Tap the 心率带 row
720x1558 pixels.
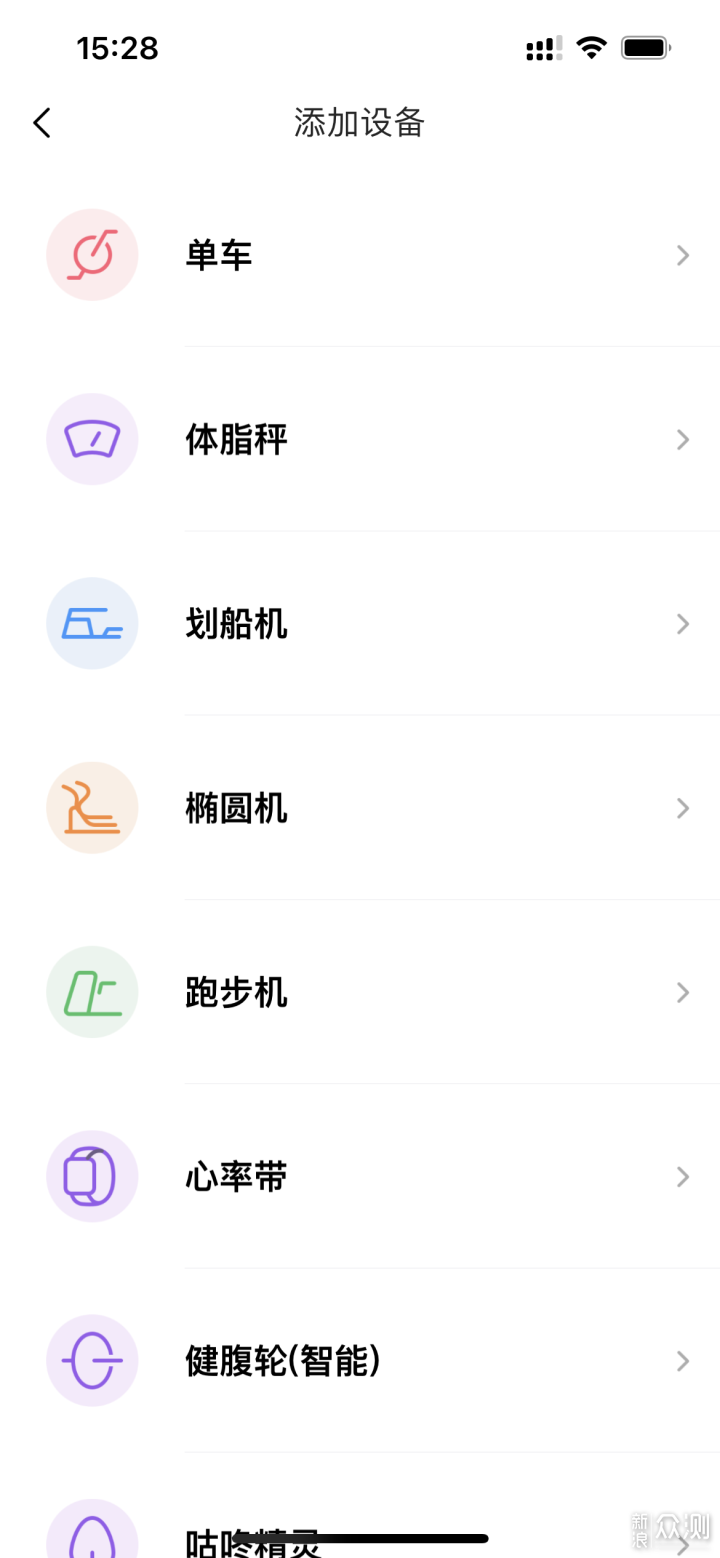(360, 1176)
